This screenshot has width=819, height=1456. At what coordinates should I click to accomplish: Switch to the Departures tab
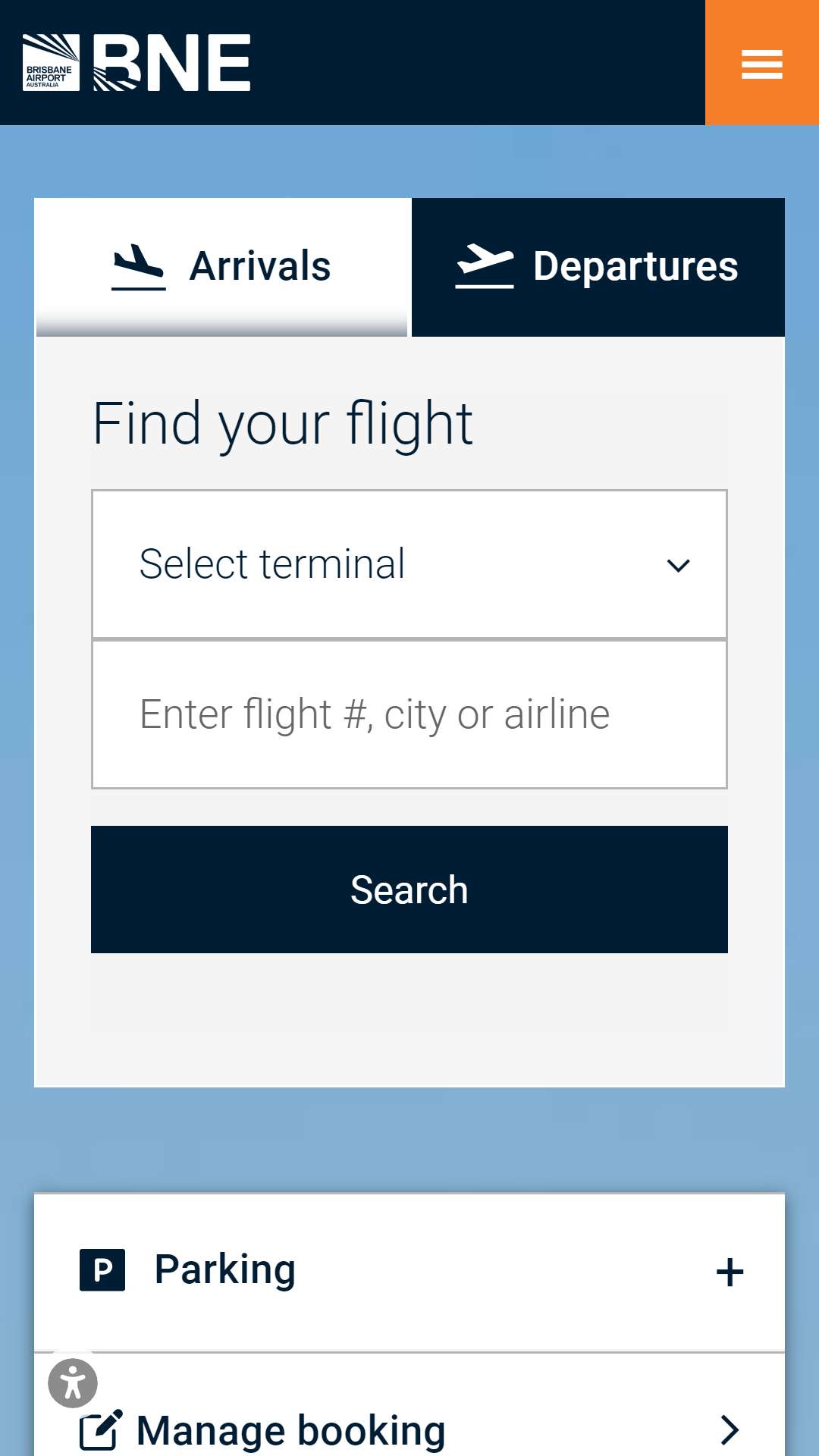coord(598,267)
